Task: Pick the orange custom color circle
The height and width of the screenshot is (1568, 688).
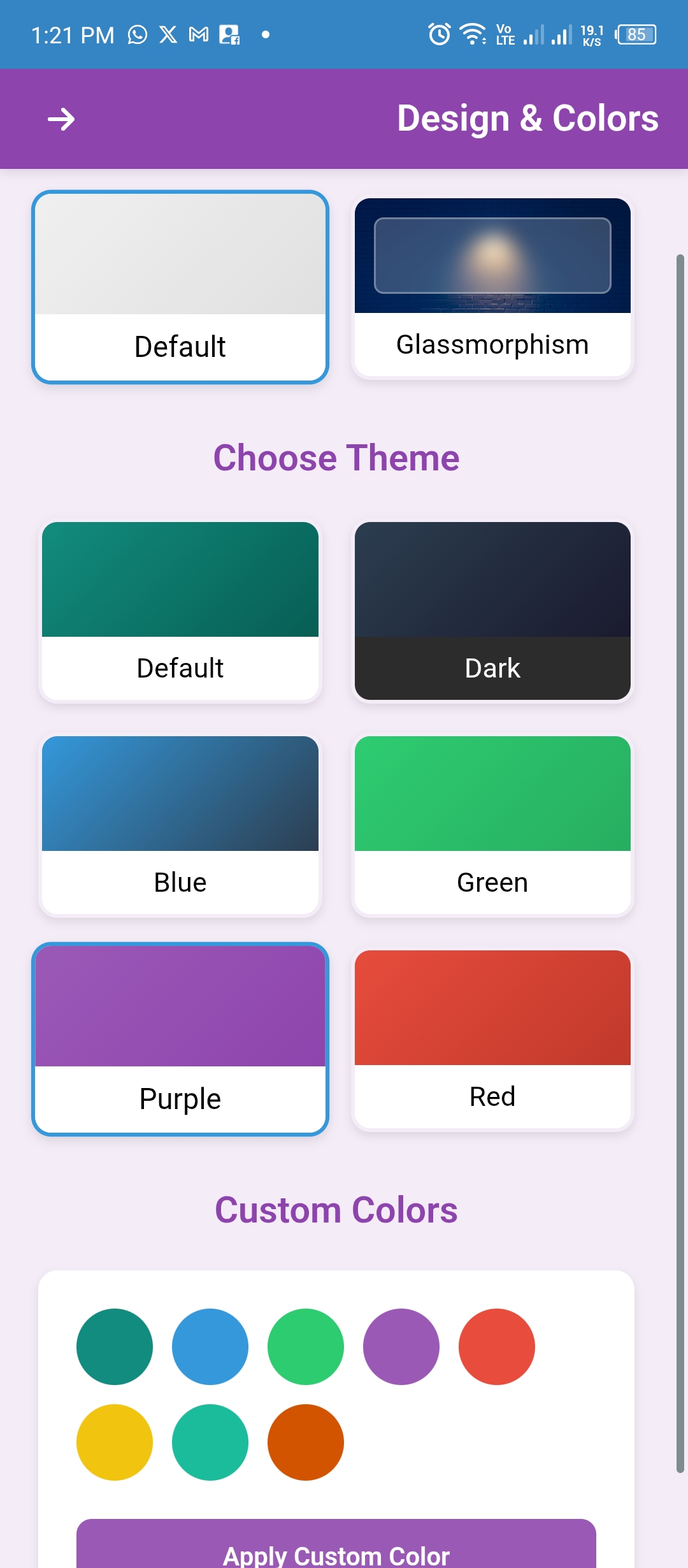Action: click(305, 1442)
